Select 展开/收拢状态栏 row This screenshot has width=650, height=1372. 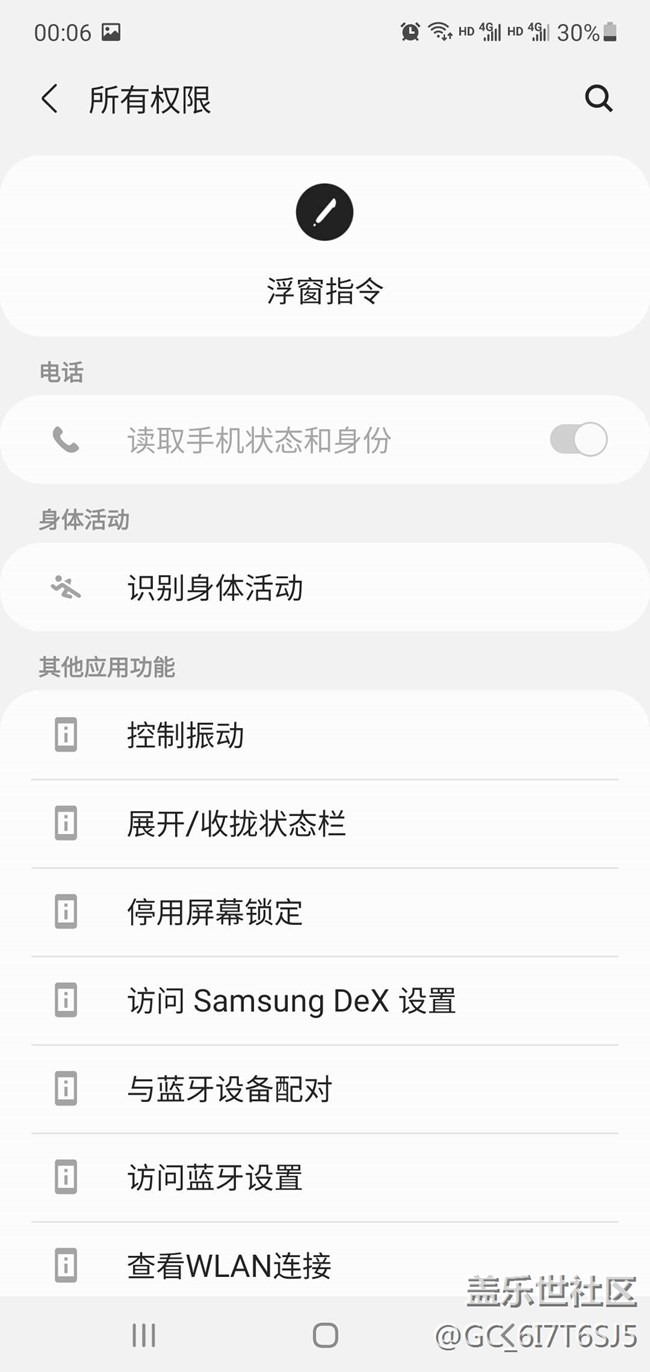[325, 824]
